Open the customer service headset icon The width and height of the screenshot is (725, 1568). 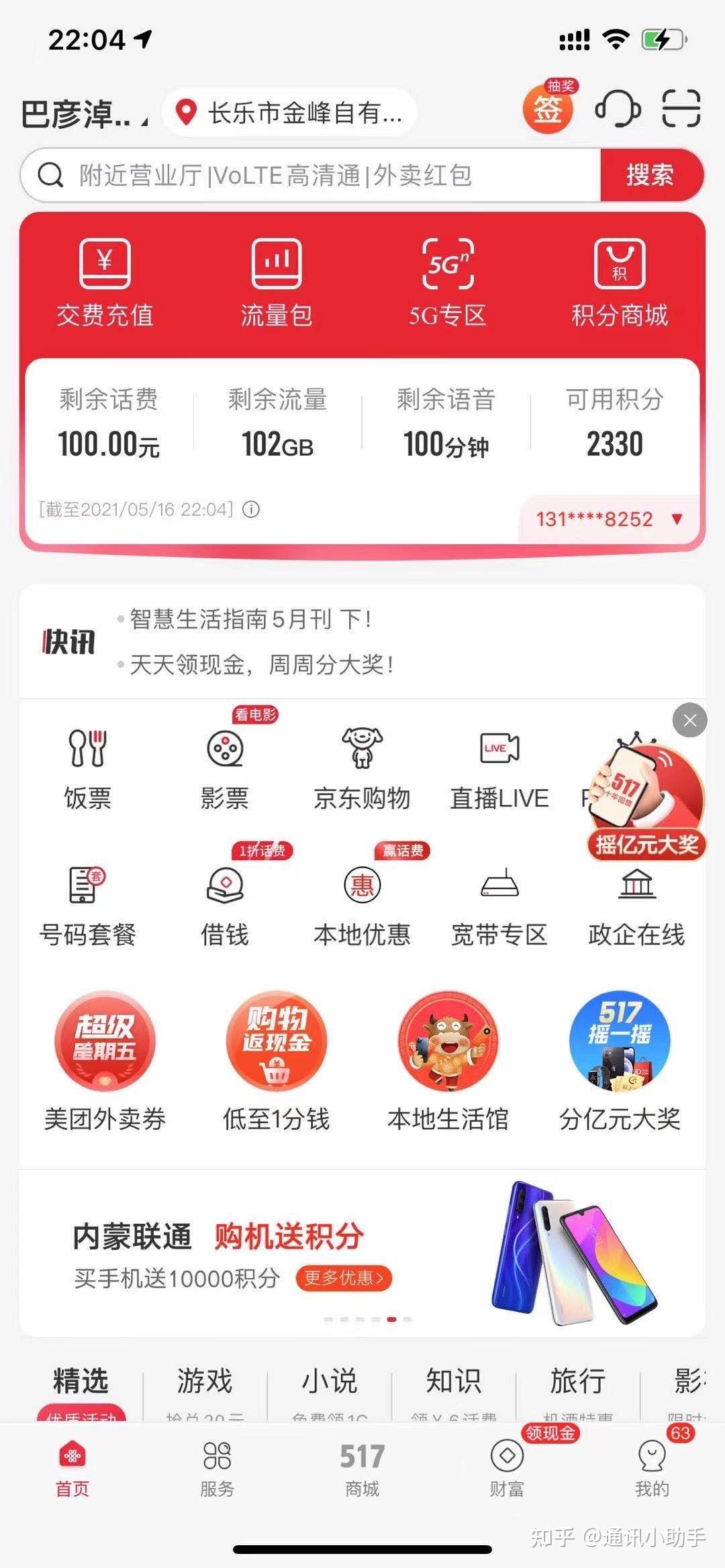617,109
